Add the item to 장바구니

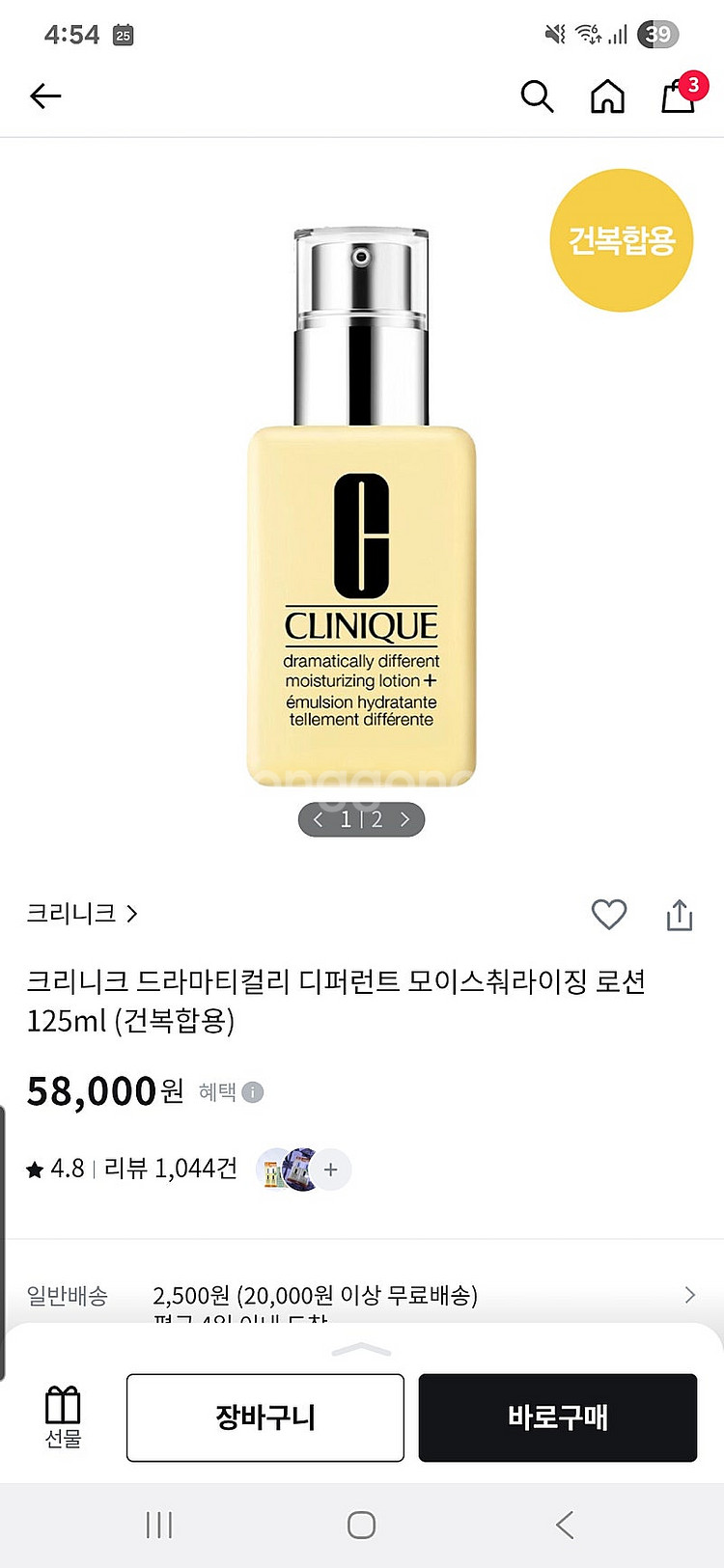pos(265,1417)
